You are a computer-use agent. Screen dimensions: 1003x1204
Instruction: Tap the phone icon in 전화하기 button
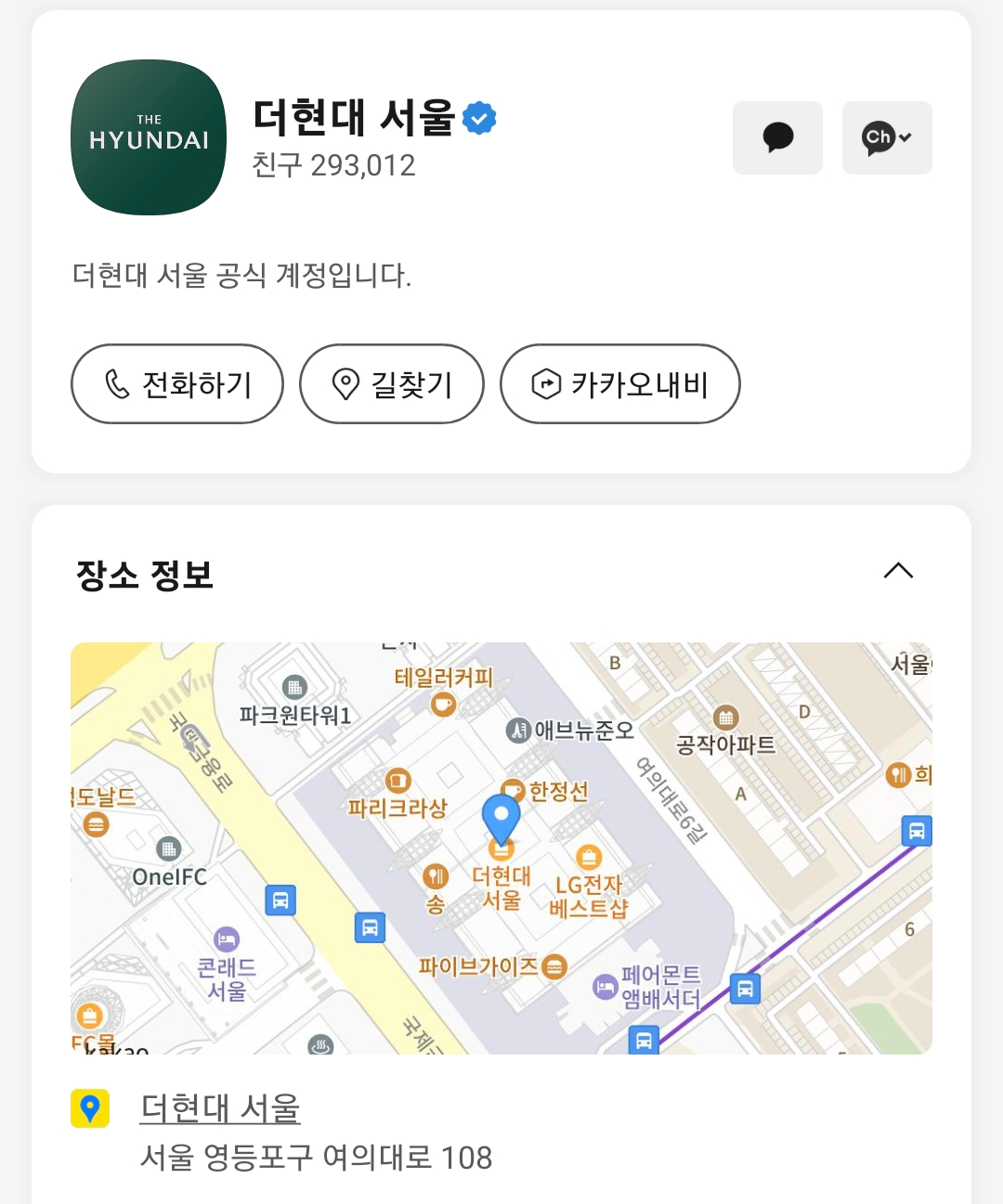118,383
